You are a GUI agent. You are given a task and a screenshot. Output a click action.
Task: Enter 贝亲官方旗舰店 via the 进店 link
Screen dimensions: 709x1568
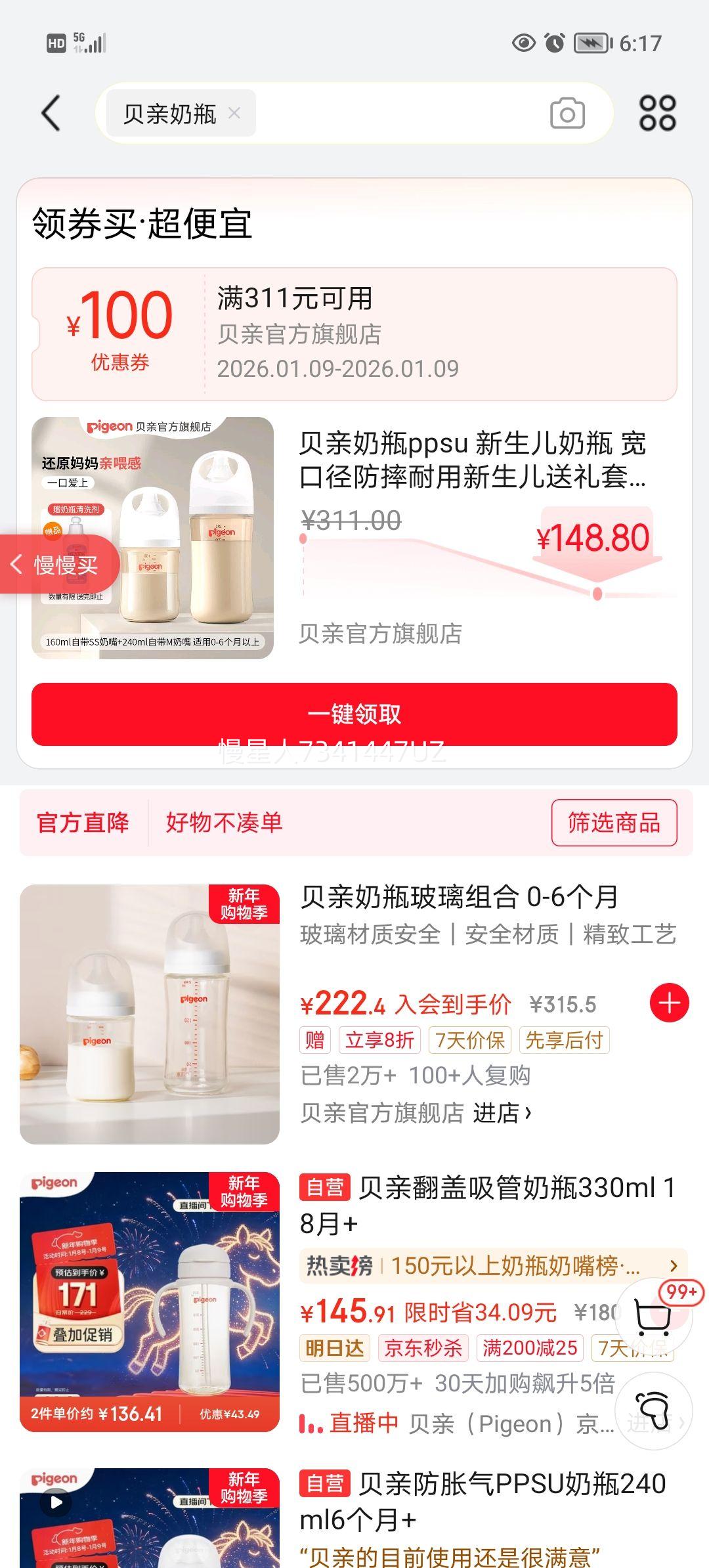point(504,1110)
